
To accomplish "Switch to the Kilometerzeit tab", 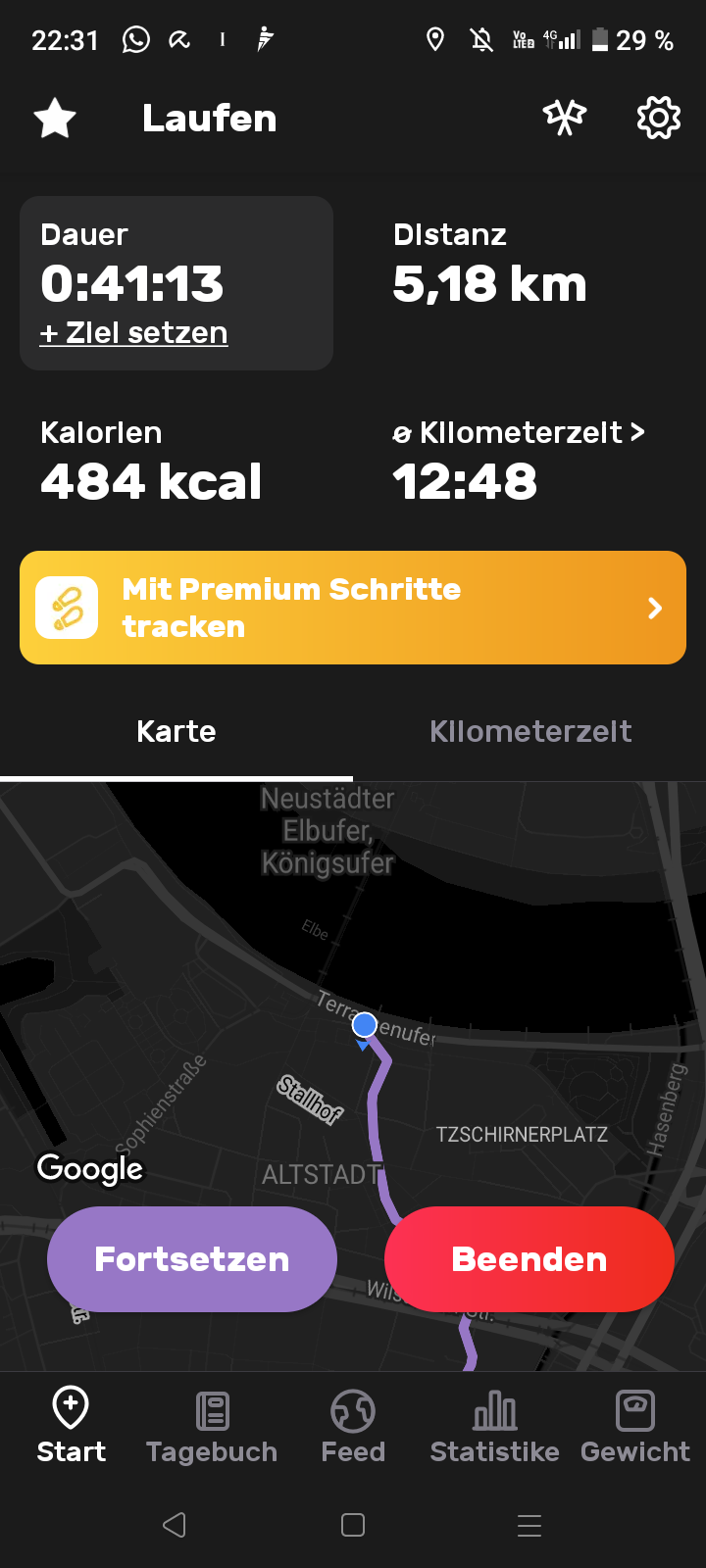I will coord(530,731).
